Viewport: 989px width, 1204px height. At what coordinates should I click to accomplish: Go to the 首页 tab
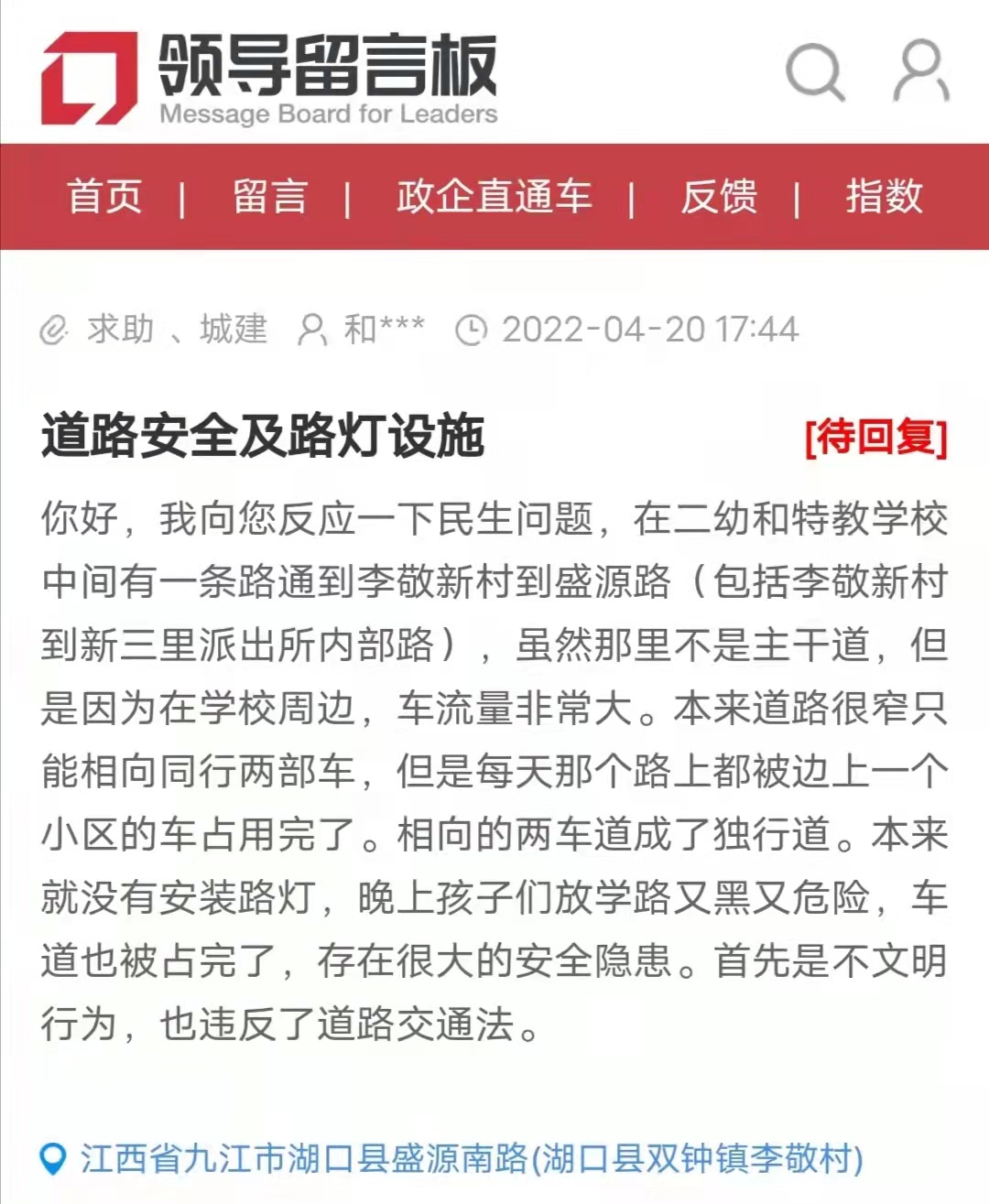pos(104,197)
